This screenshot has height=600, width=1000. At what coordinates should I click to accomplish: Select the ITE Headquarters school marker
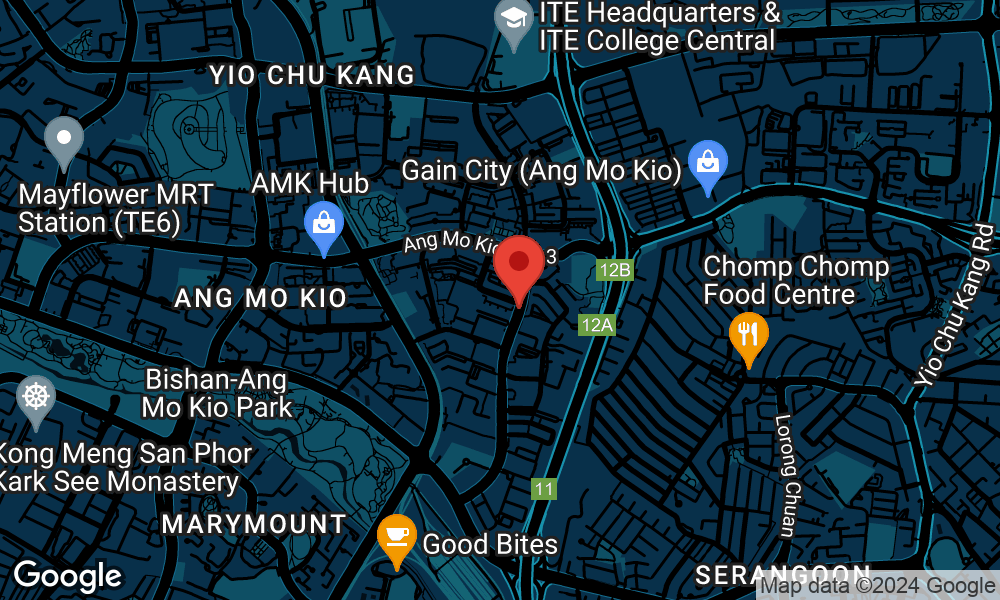tap(514, 20)
